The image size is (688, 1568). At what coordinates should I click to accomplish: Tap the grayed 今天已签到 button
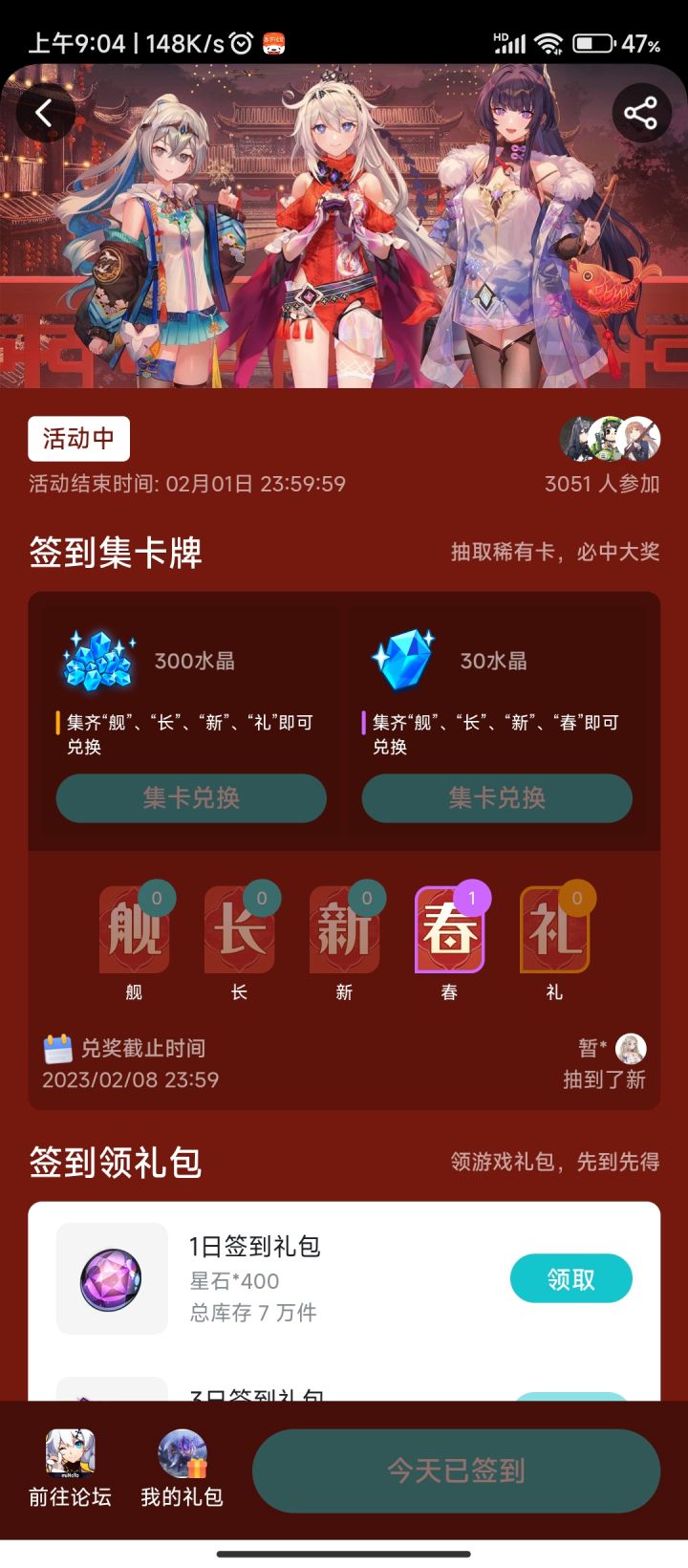click(456, 1470)
